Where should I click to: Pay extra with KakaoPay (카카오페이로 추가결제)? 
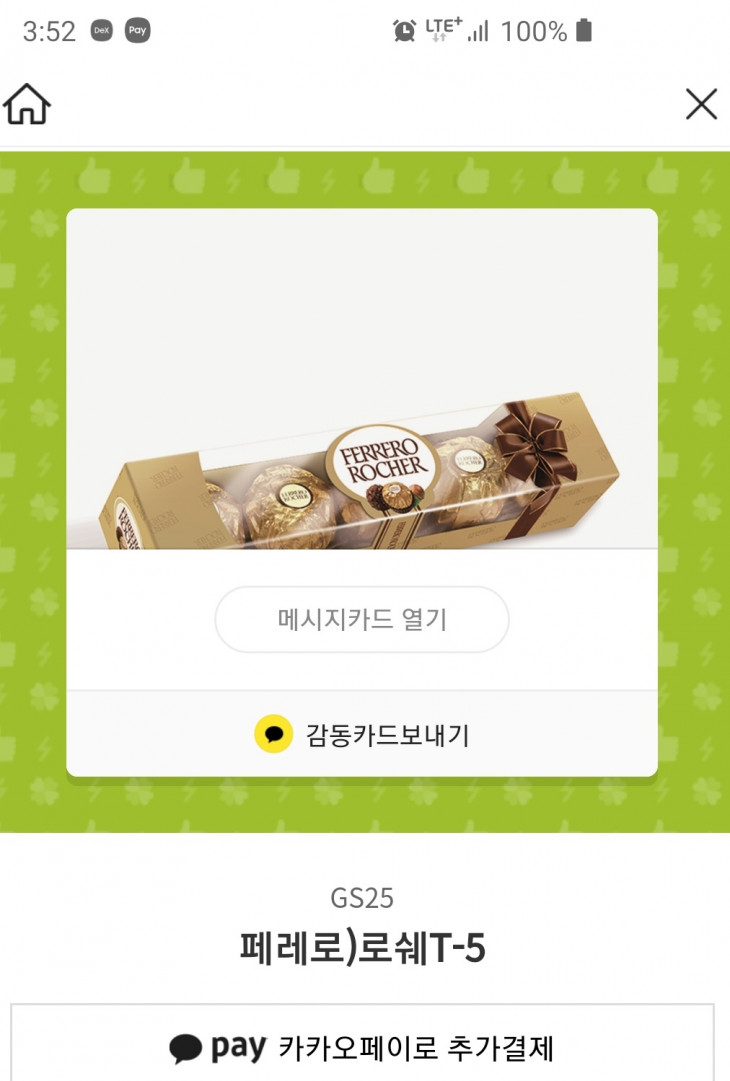[362, 1047]
